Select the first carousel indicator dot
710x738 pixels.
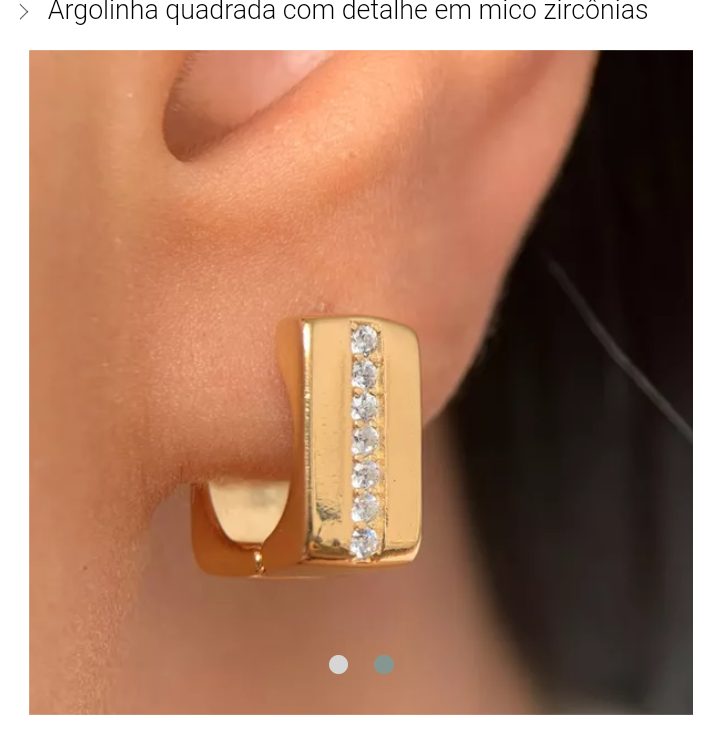[339, 664]
